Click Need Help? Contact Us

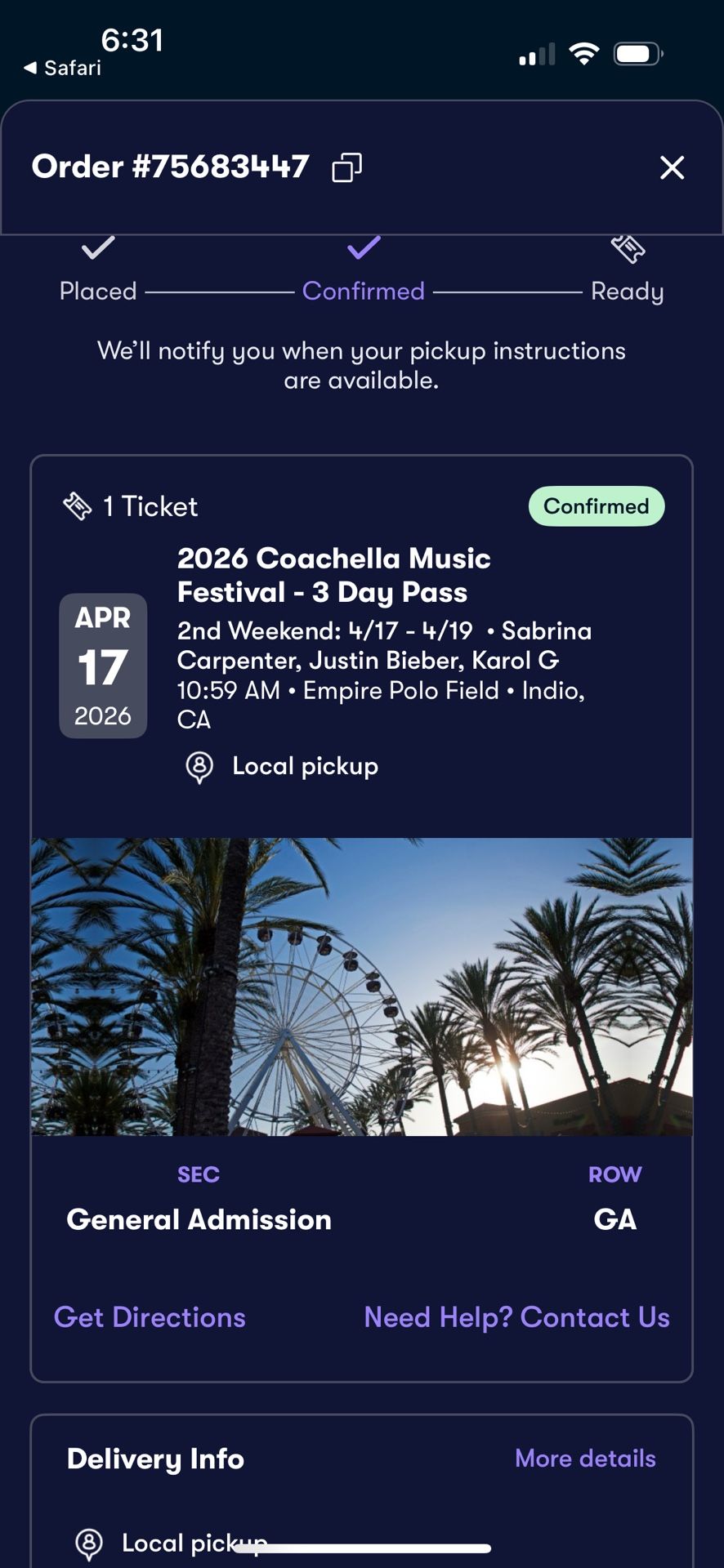click(x=516, y=1316)
